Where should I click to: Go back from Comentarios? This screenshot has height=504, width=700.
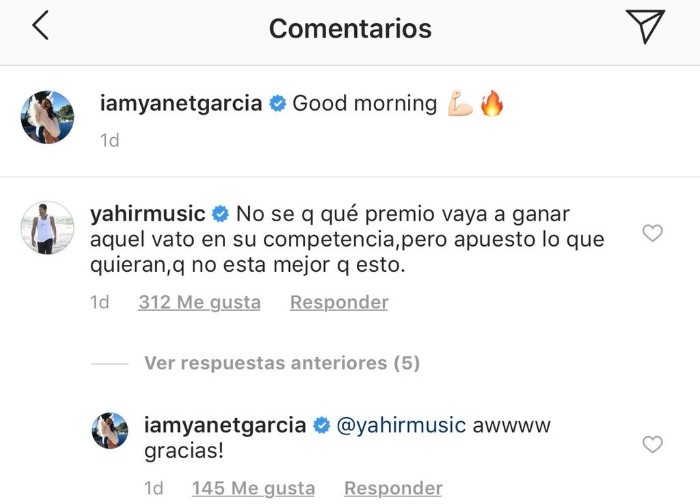pos(40,27)
